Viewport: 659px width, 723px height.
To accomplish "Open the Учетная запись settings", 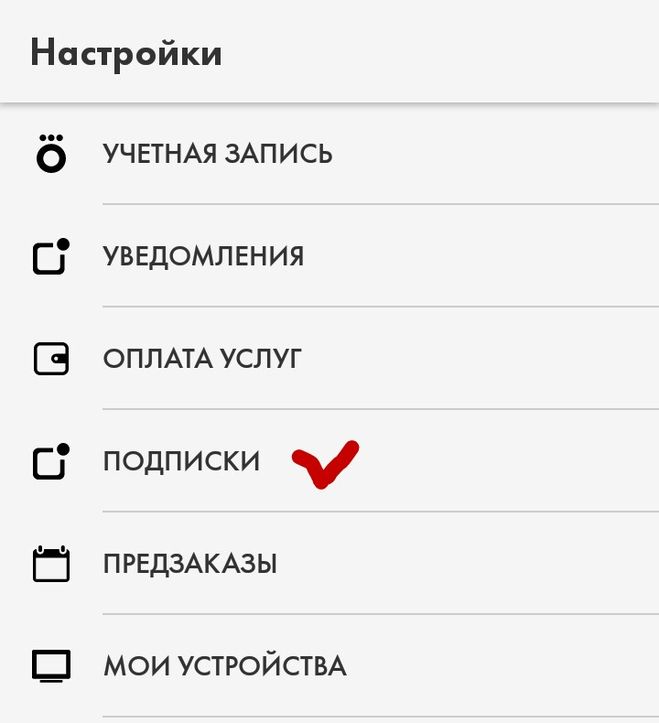I will [x=217, y=154].
